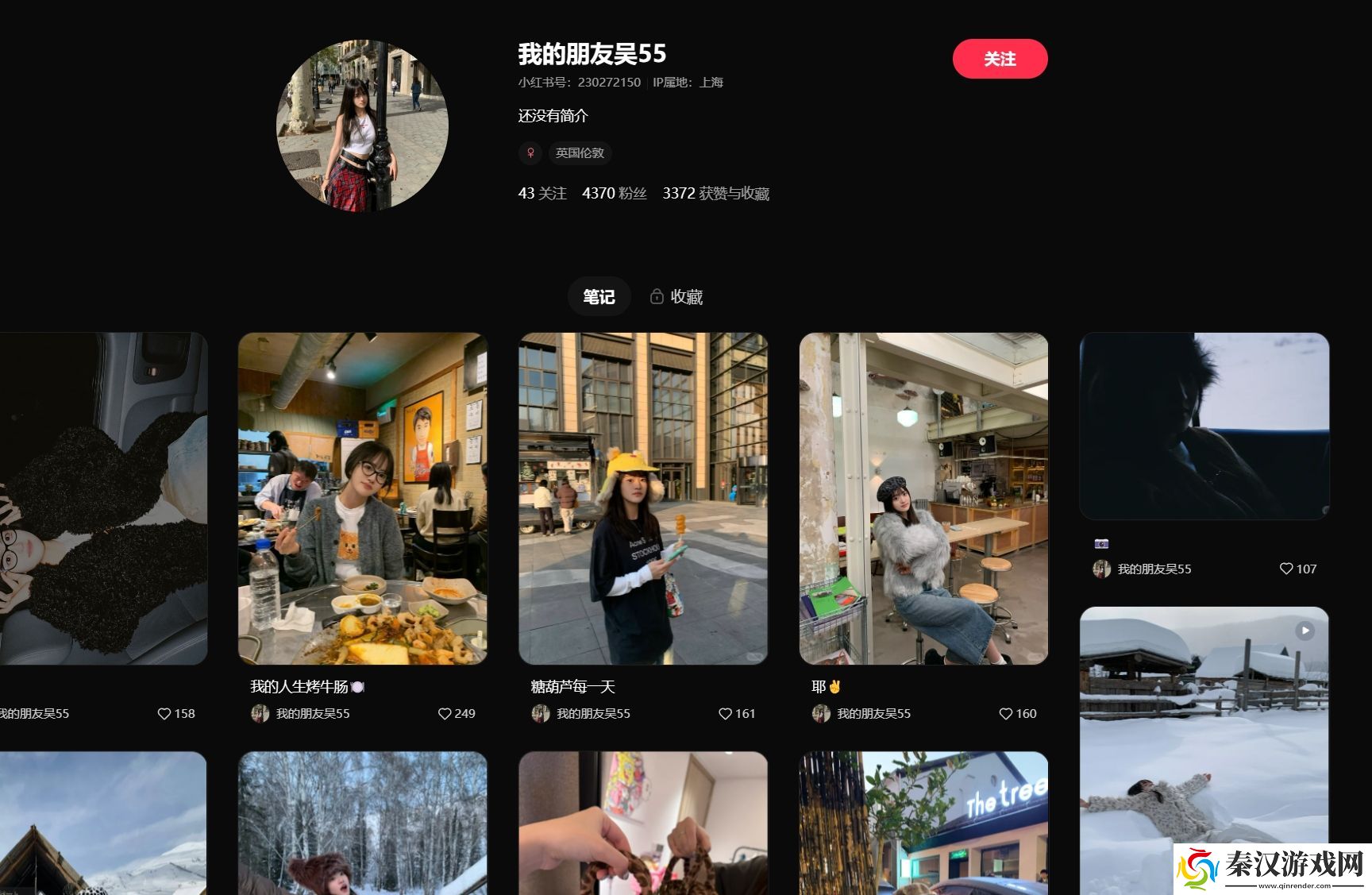Switch to the 笔记 tab
Image resolution: width=1372 pixels, height=895 pixels.
[599, 297]
